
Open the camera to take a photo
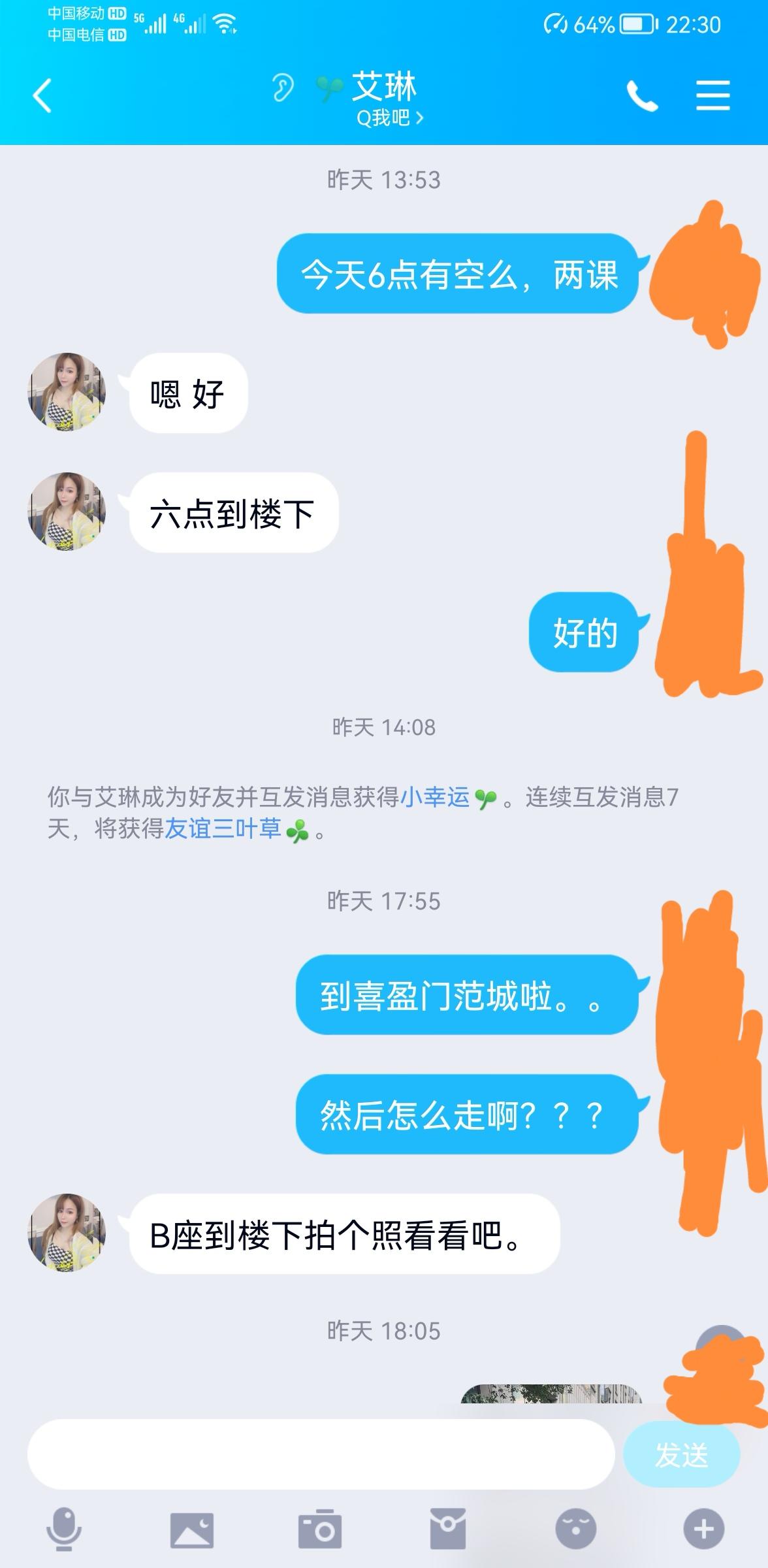[x=320, y=1529]
